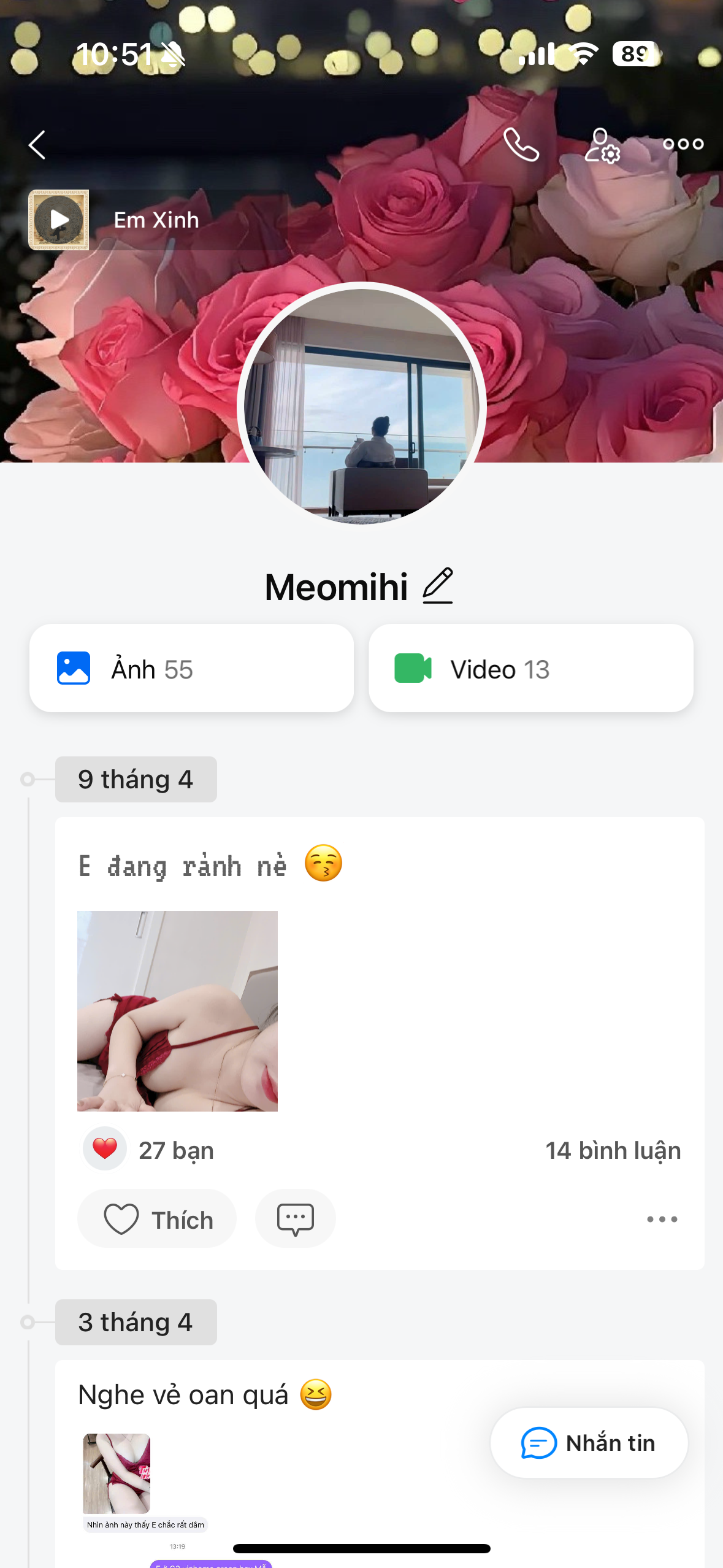Open friend settings icon
Screen dimensions: 723x1568
point(602,145)
